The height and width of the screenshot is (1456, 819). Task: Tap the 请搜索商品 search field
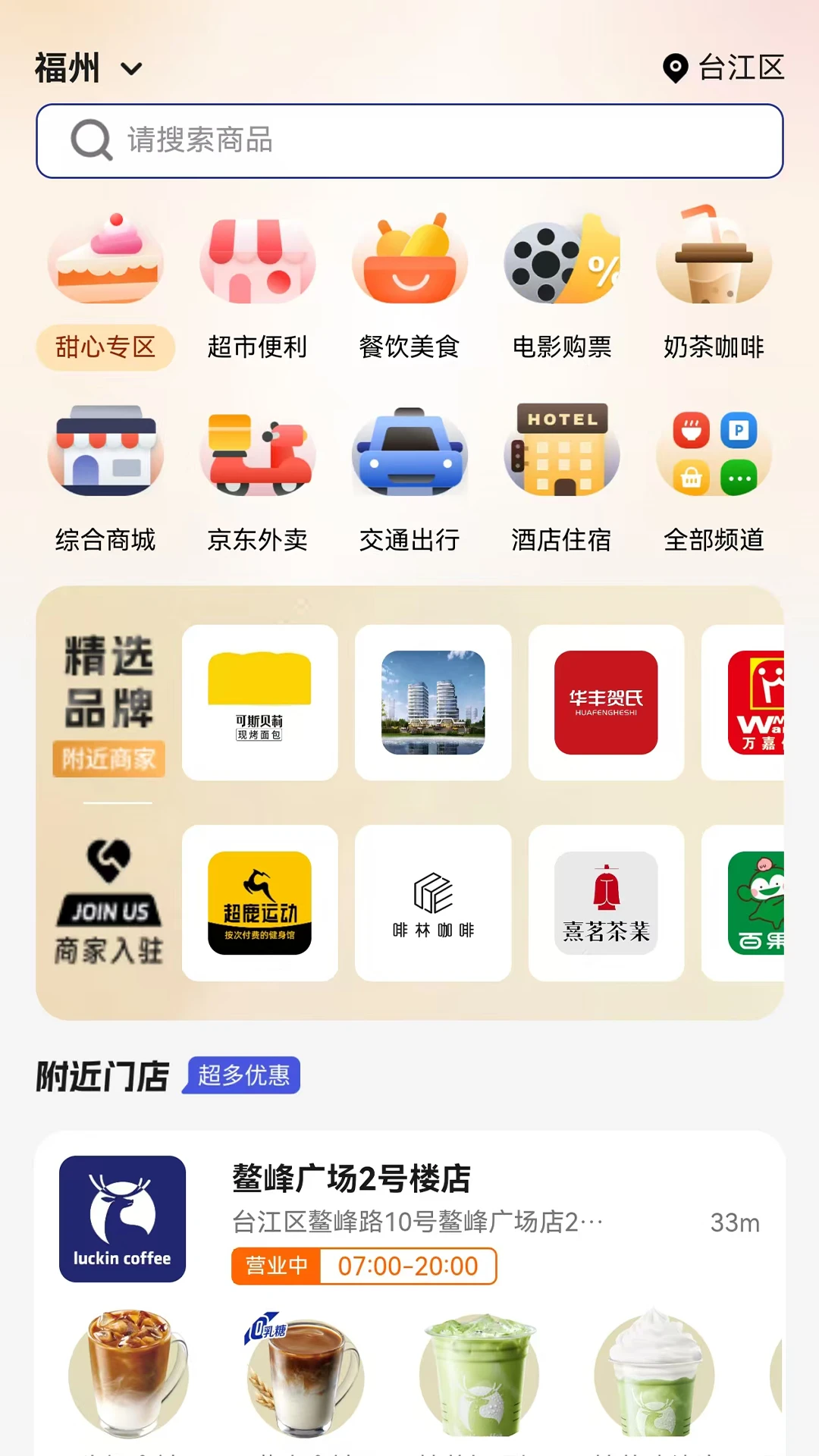click(x=409, y=141)
